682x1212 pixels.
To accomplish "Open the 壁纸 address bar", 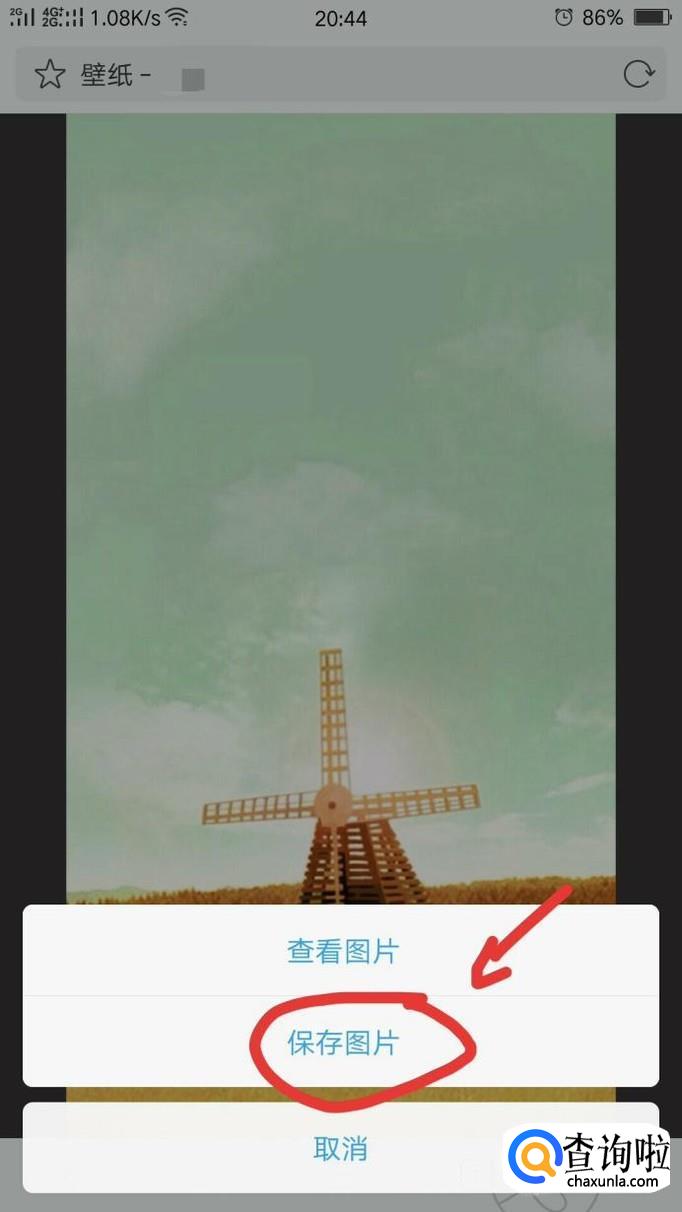I will coord(330,75).
